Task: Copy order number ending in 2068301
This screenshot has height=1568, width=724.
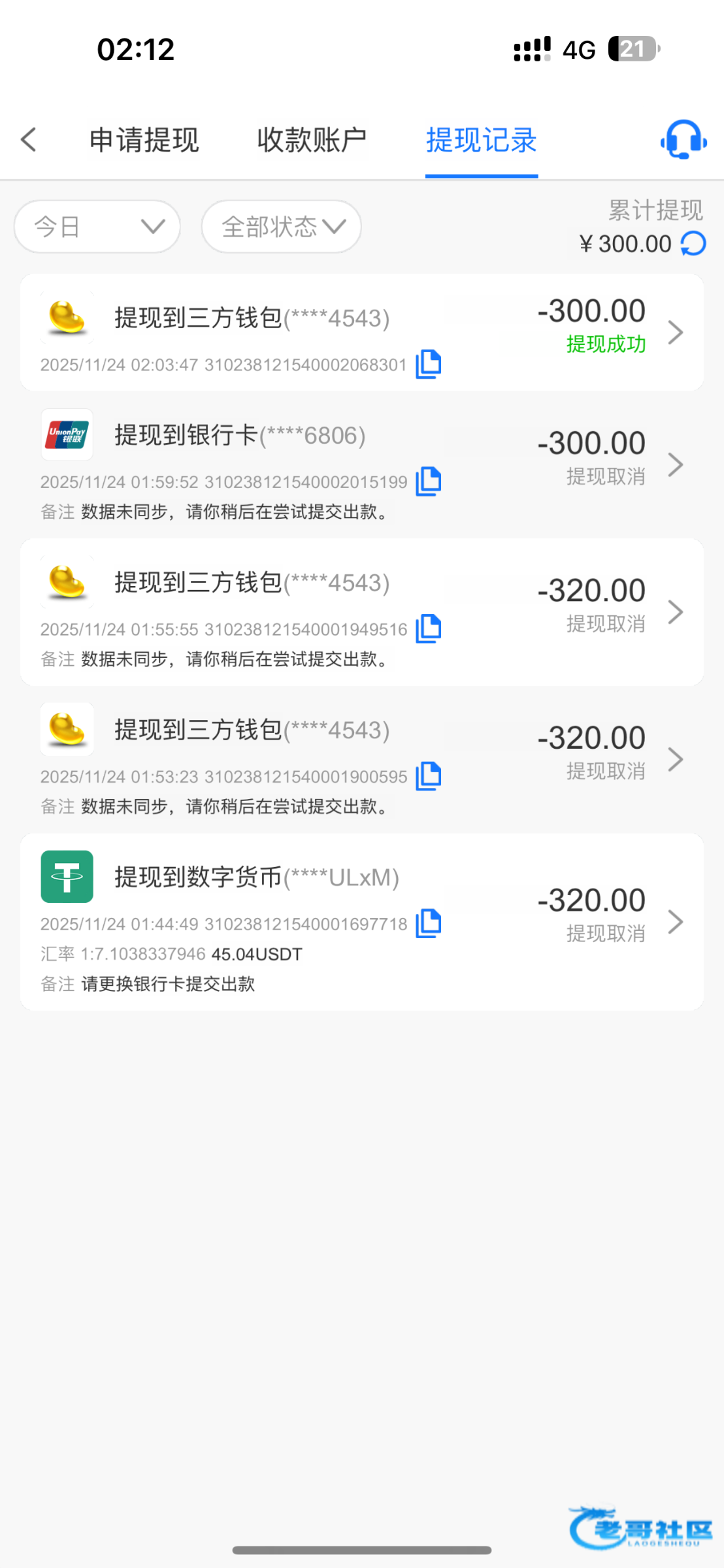Action: point(429,364)
